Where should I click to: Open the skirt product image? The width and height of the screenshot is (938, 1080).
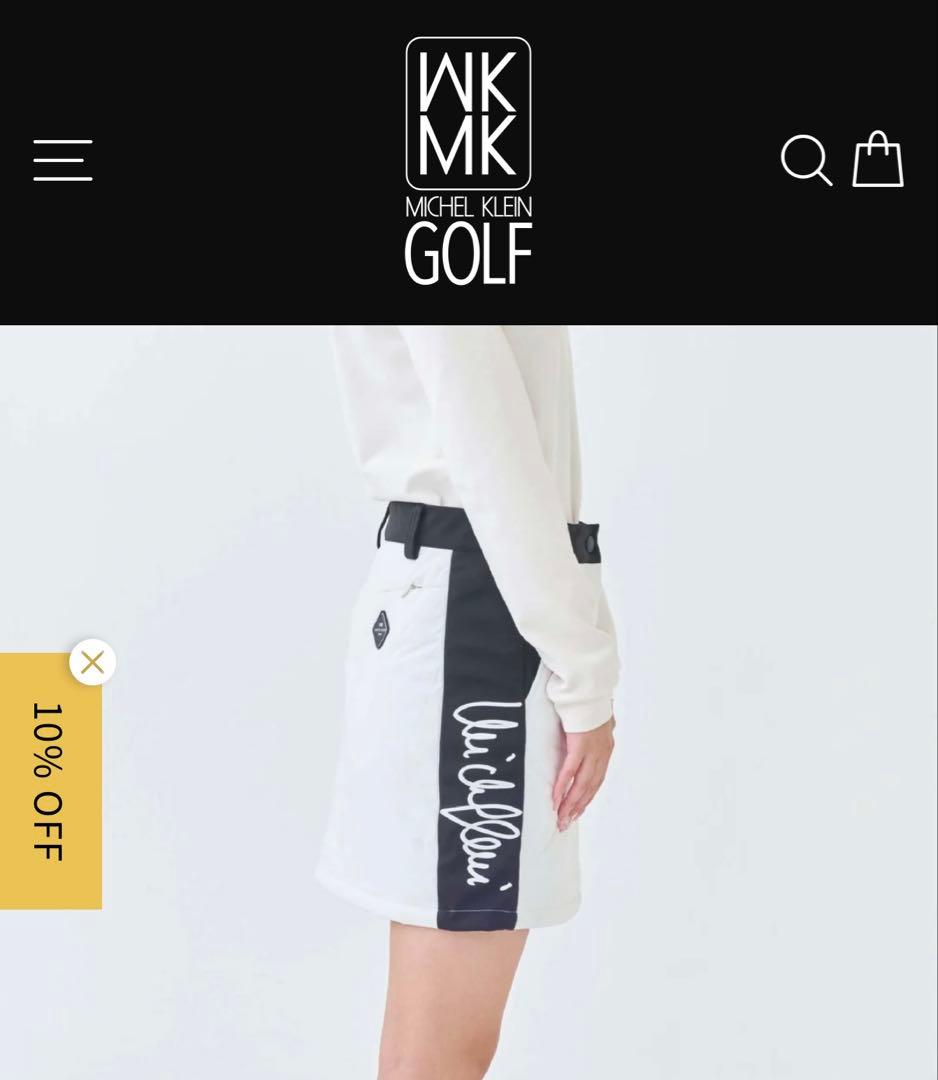click(x=469, y=703)
